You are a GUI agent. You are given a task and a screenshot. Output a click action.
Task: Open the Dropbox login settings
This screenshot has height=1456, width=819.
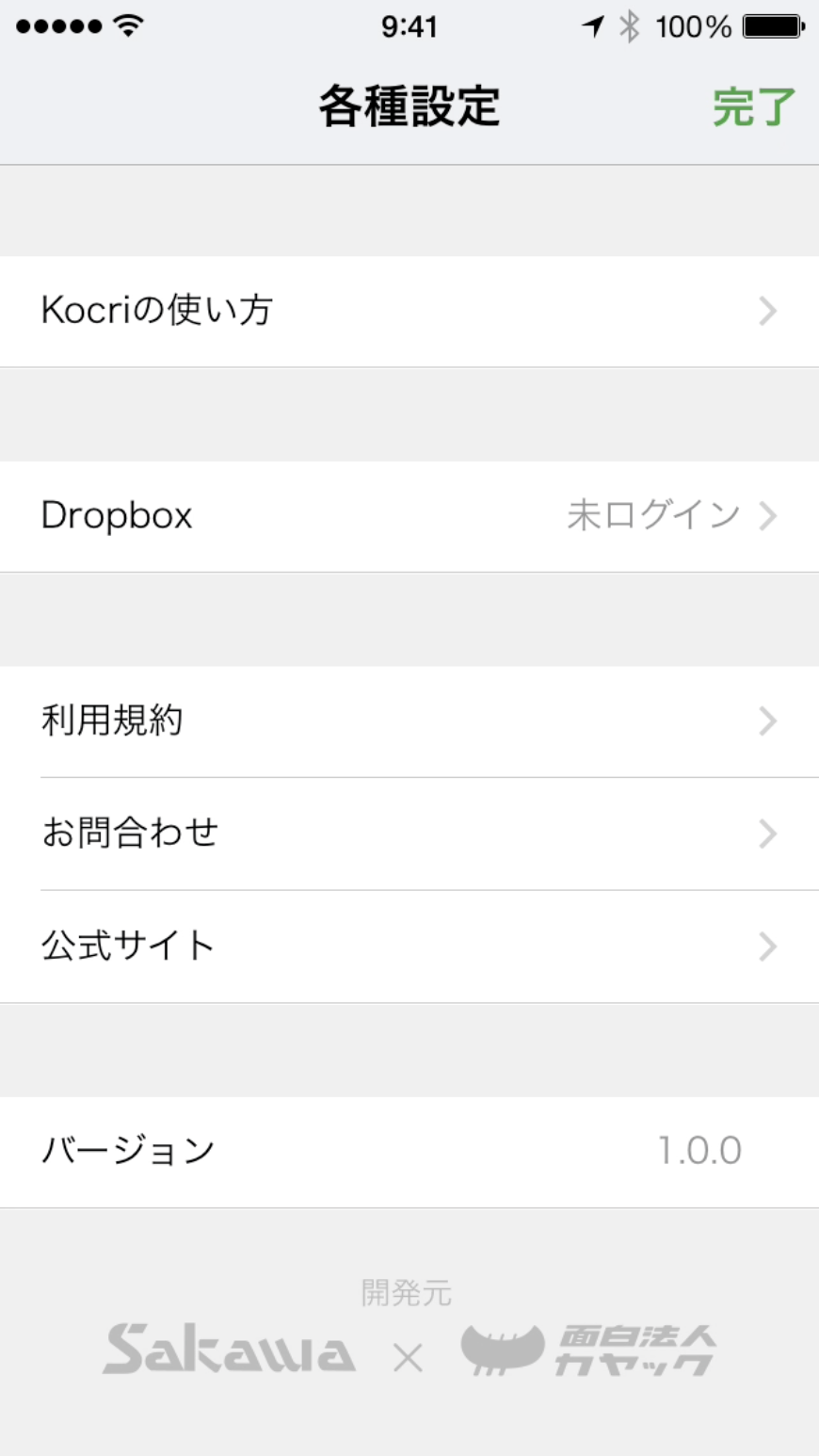click(x=409, y=516)
